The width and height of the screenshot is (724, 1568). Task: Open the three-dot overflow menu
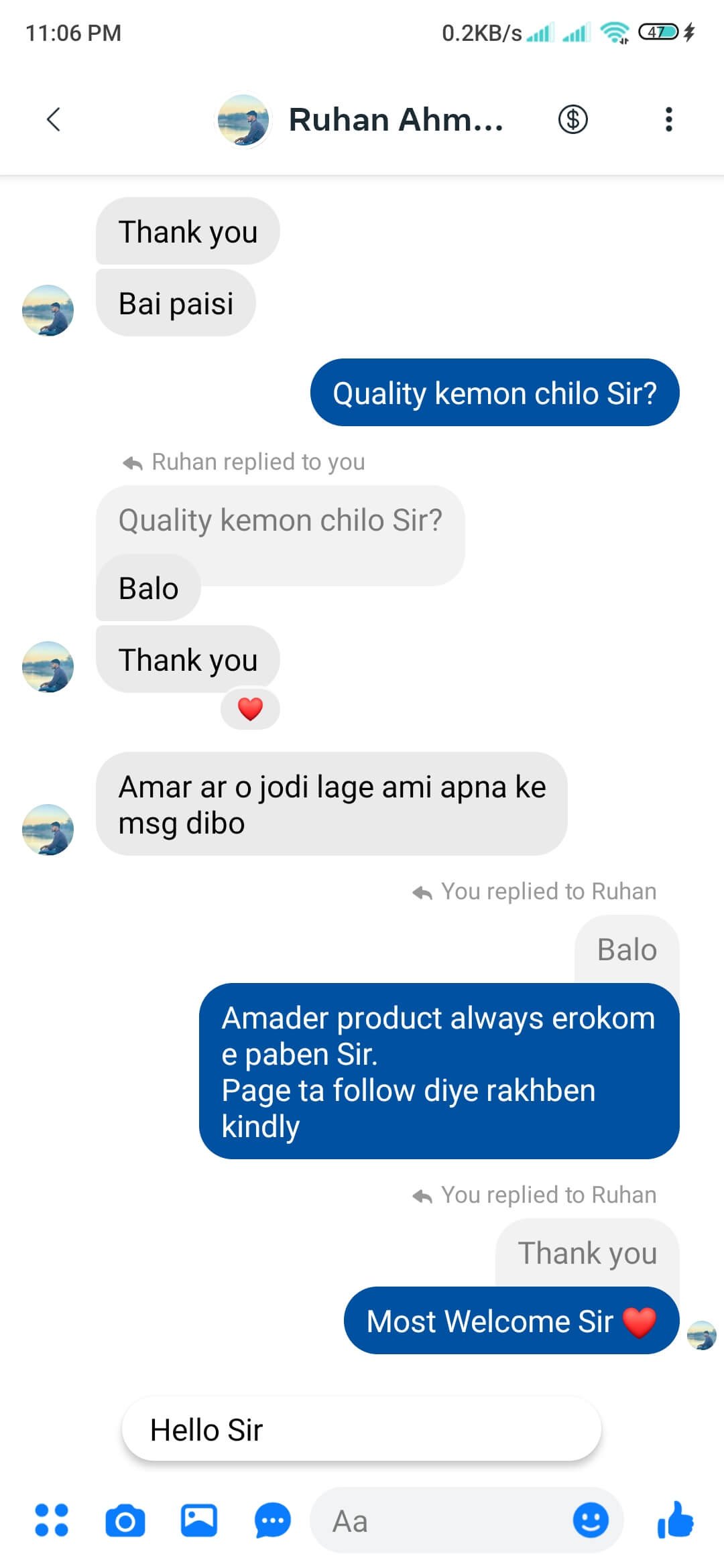[668, 120]
